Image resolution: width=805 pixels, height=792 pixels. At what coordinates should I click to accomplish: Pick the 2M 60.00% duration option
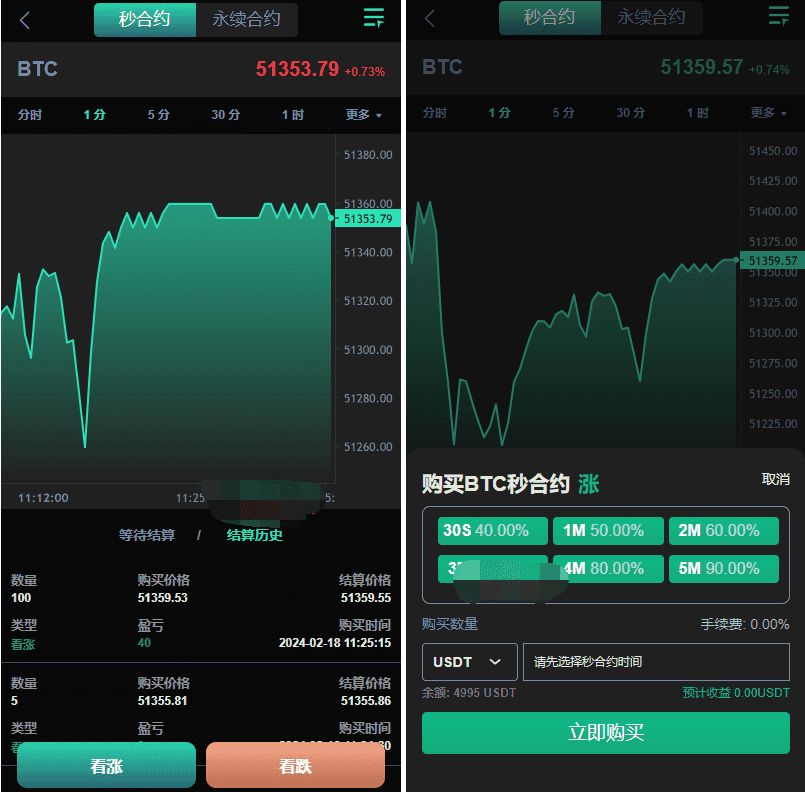pos(724,531)
